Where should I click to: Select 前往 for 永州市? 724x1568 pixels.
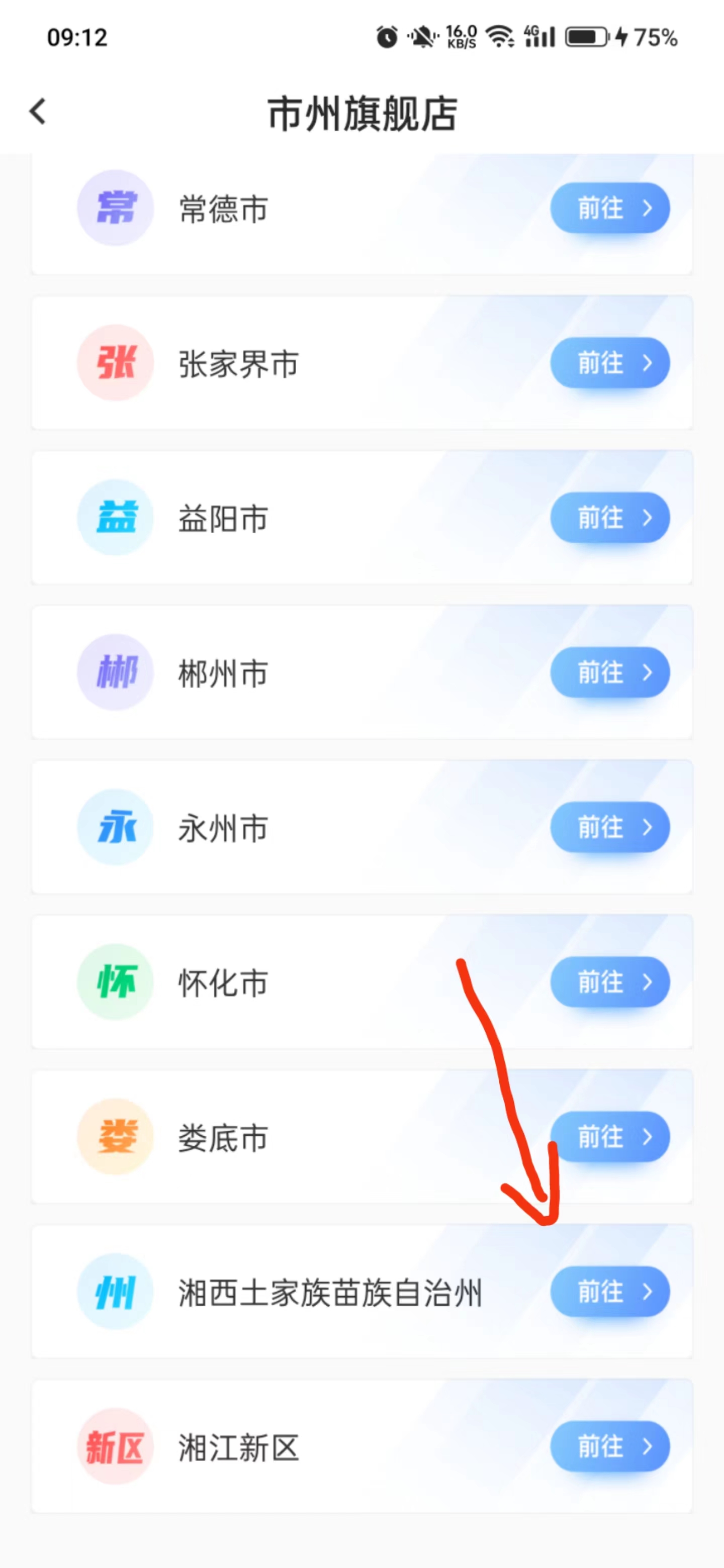coord(609,827)
